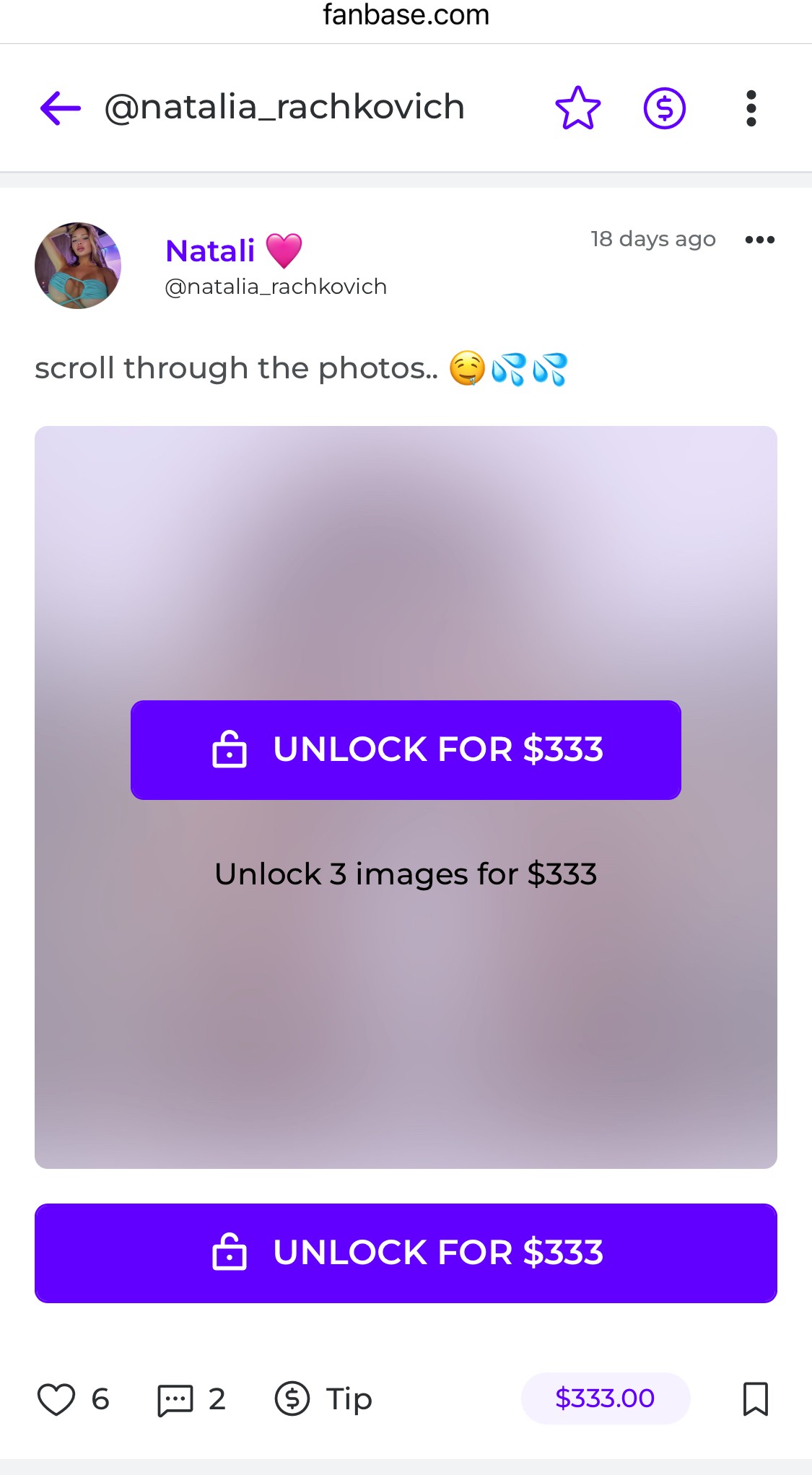
Task: Open the vertical three-dot overflow menu
Action: 751,108
